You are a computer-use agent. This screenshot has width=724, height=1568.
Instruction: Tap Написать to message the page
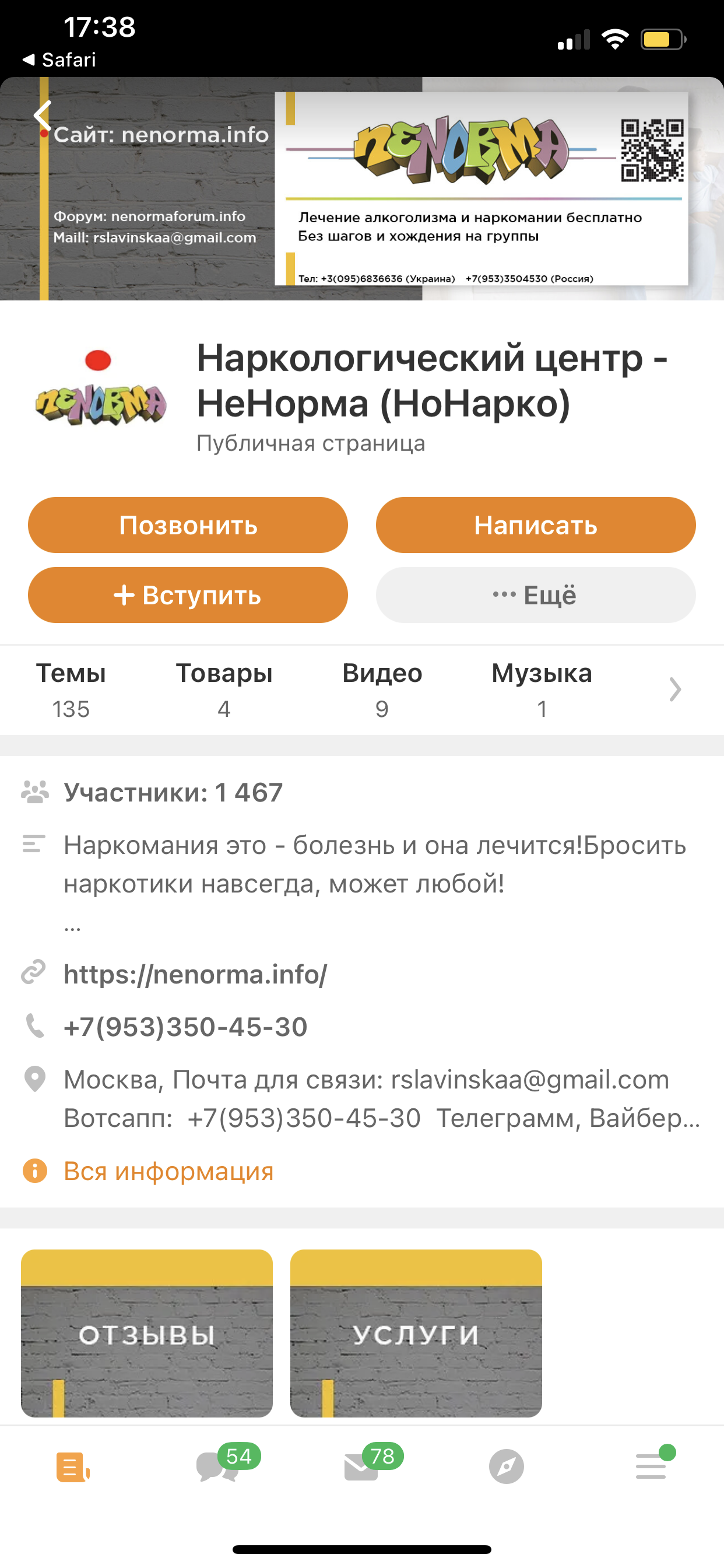(535, 524)
